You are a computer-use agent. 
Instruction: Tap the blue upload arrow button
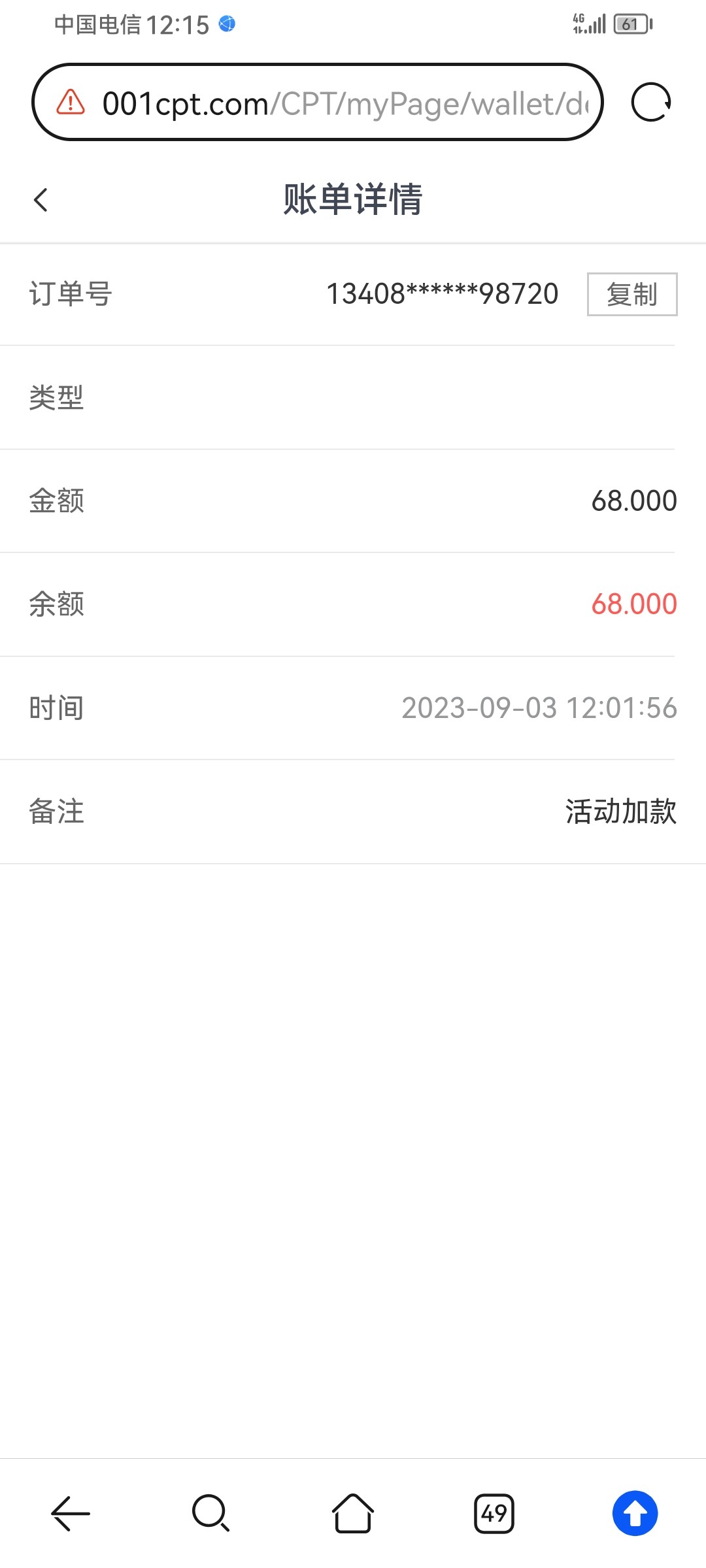(635, 1513)
